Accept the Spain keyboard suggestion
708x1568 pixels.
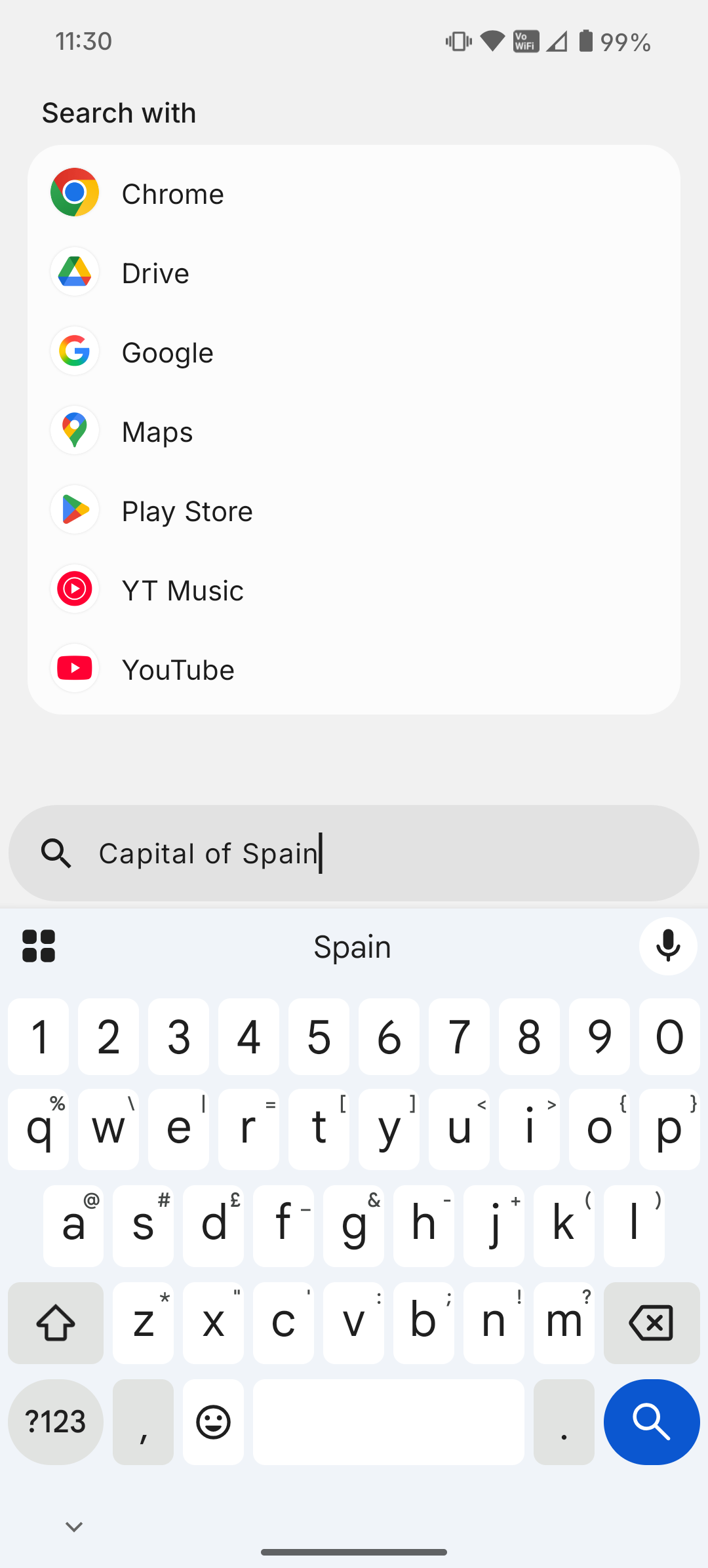pyautogui.click(x=353, y=947)
